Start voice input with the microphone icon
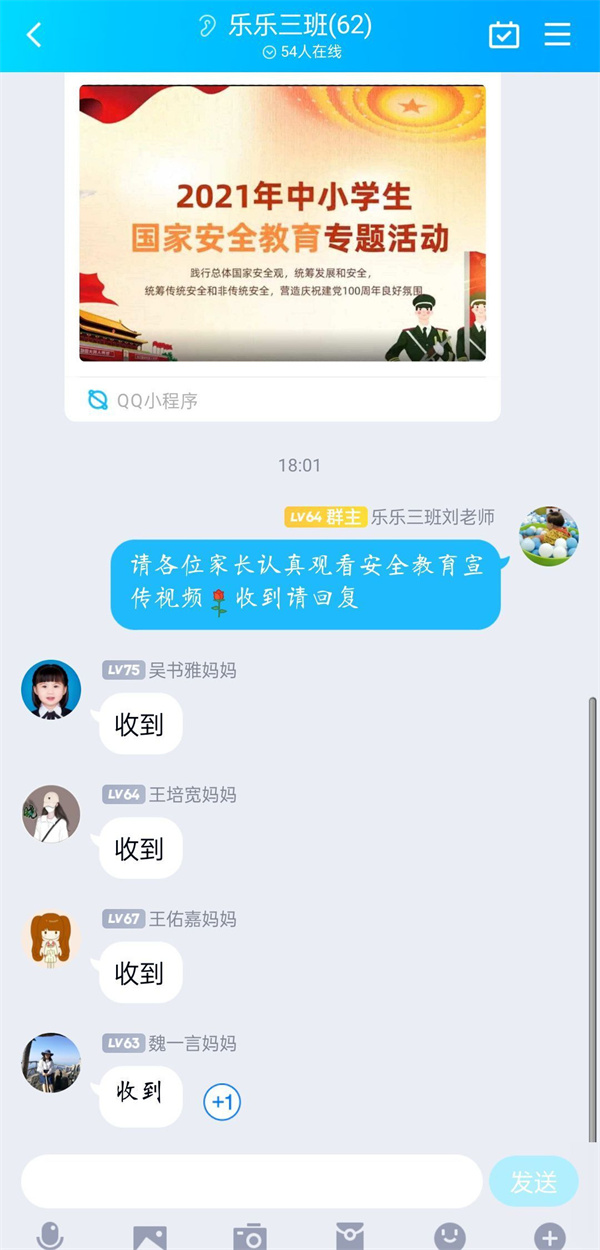 50,1236
